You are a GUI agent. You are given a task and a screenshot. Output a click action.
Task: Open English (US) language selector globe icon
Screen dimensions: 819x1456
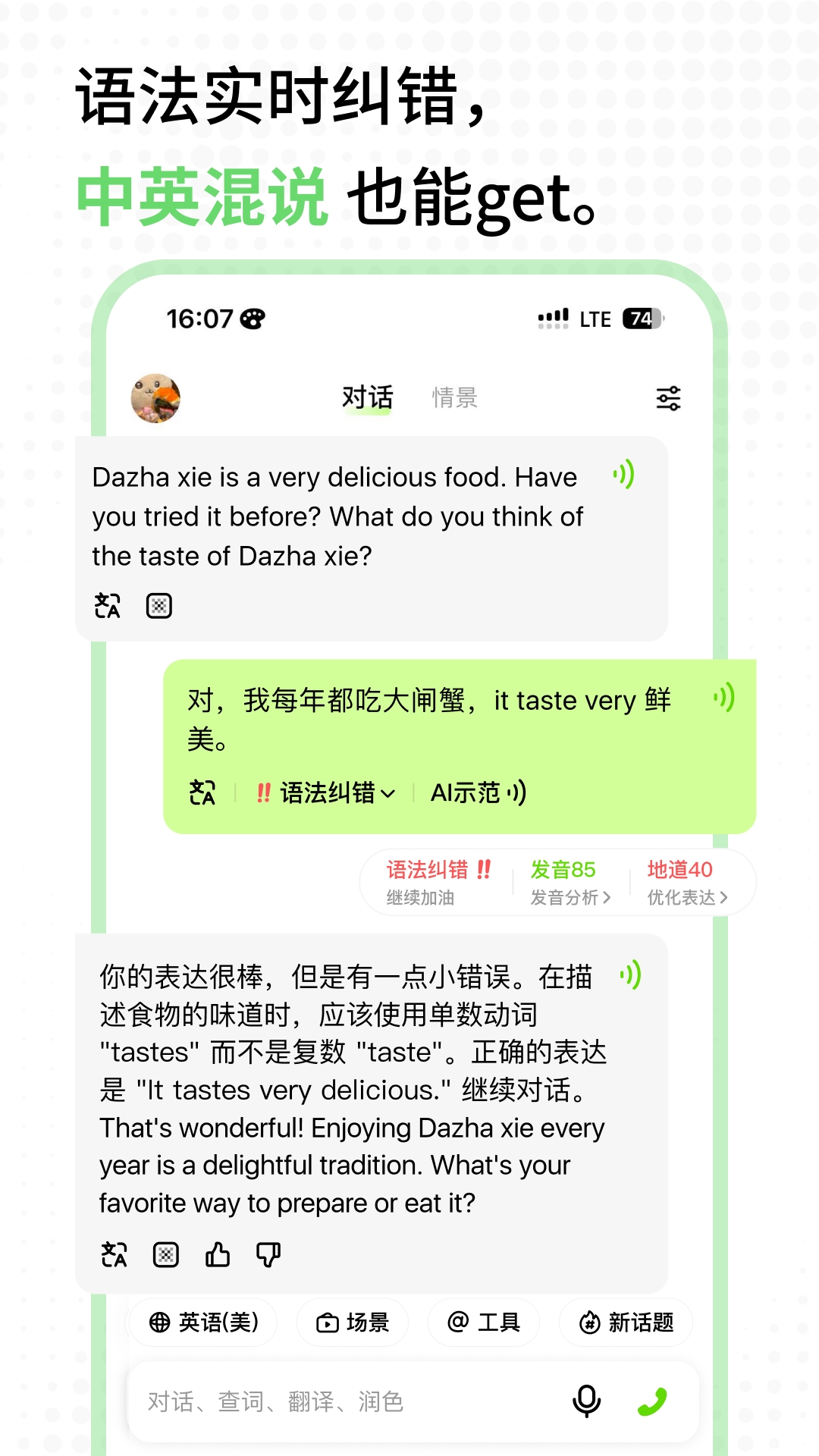coord(159,1322)
